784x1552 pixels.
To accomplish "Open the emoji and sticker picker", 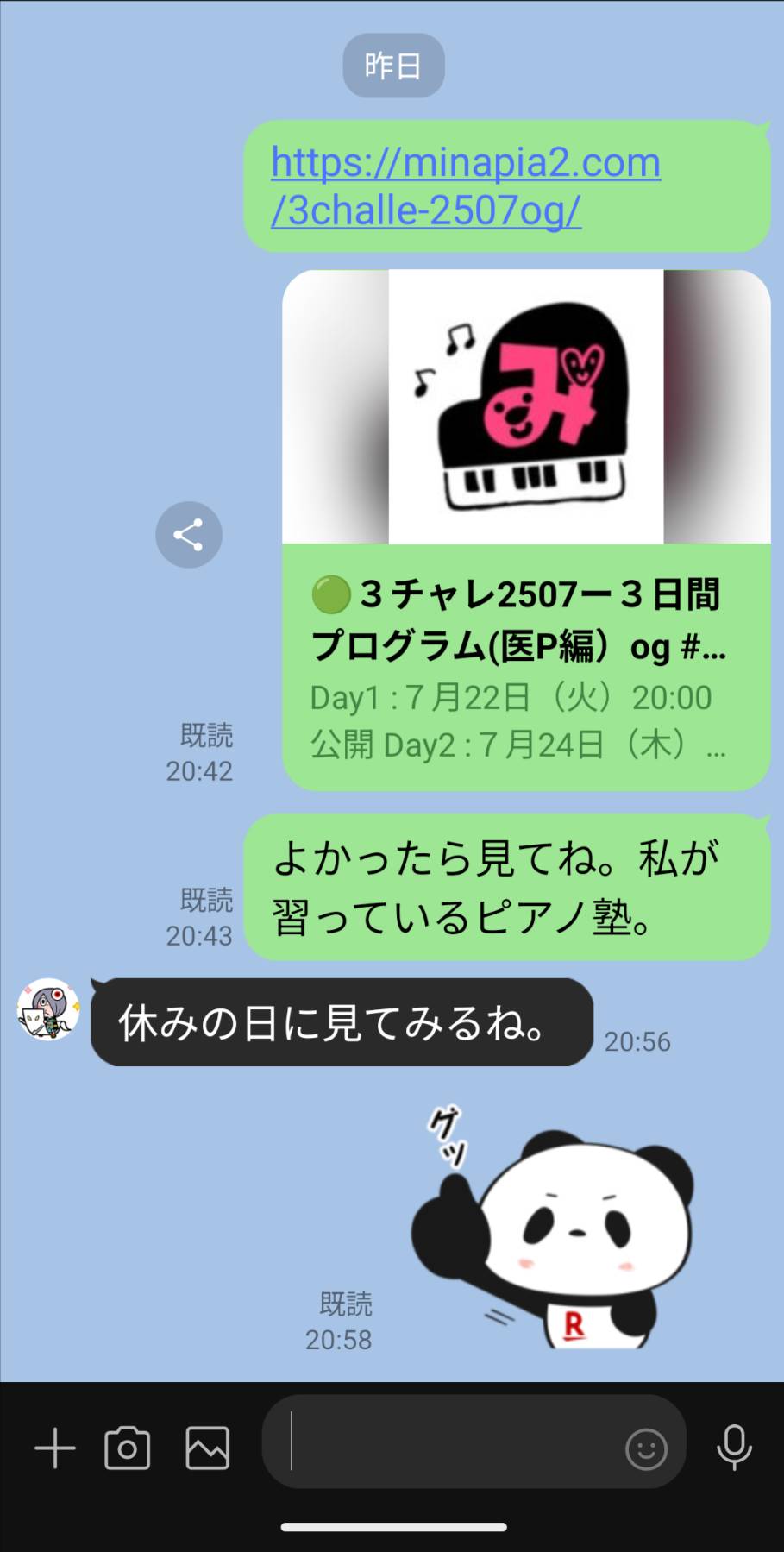I will tap(646, 1449).
